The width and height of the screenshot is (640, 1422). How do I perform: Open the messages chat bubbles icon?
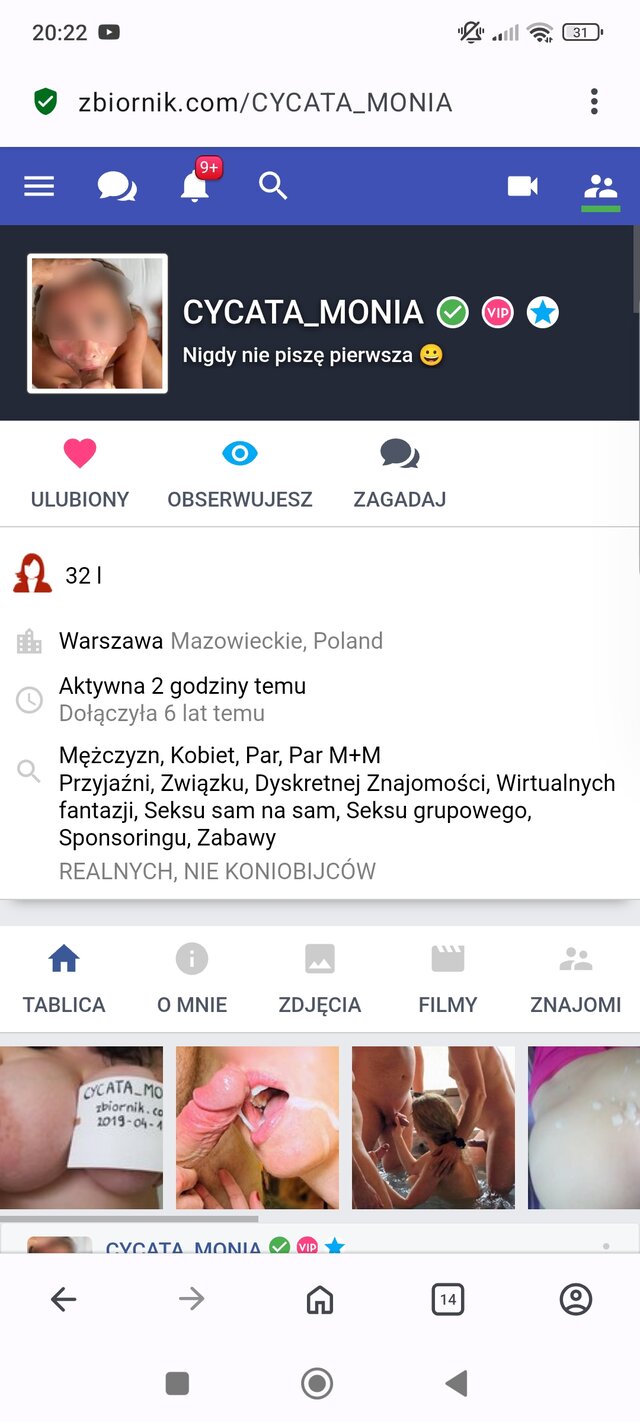[x=117, y=186]
